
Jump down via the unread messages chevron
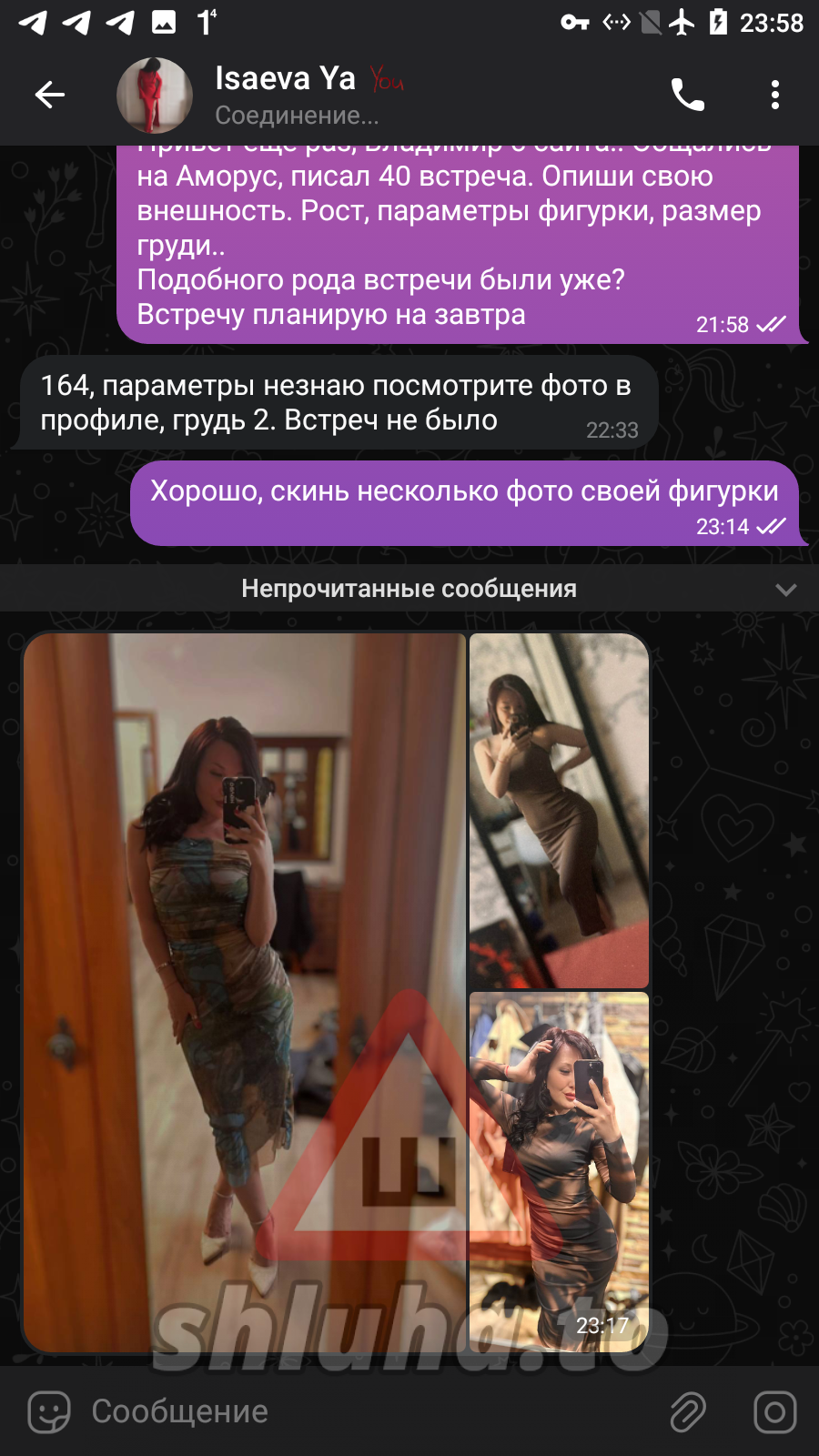(x=786, y=590)
